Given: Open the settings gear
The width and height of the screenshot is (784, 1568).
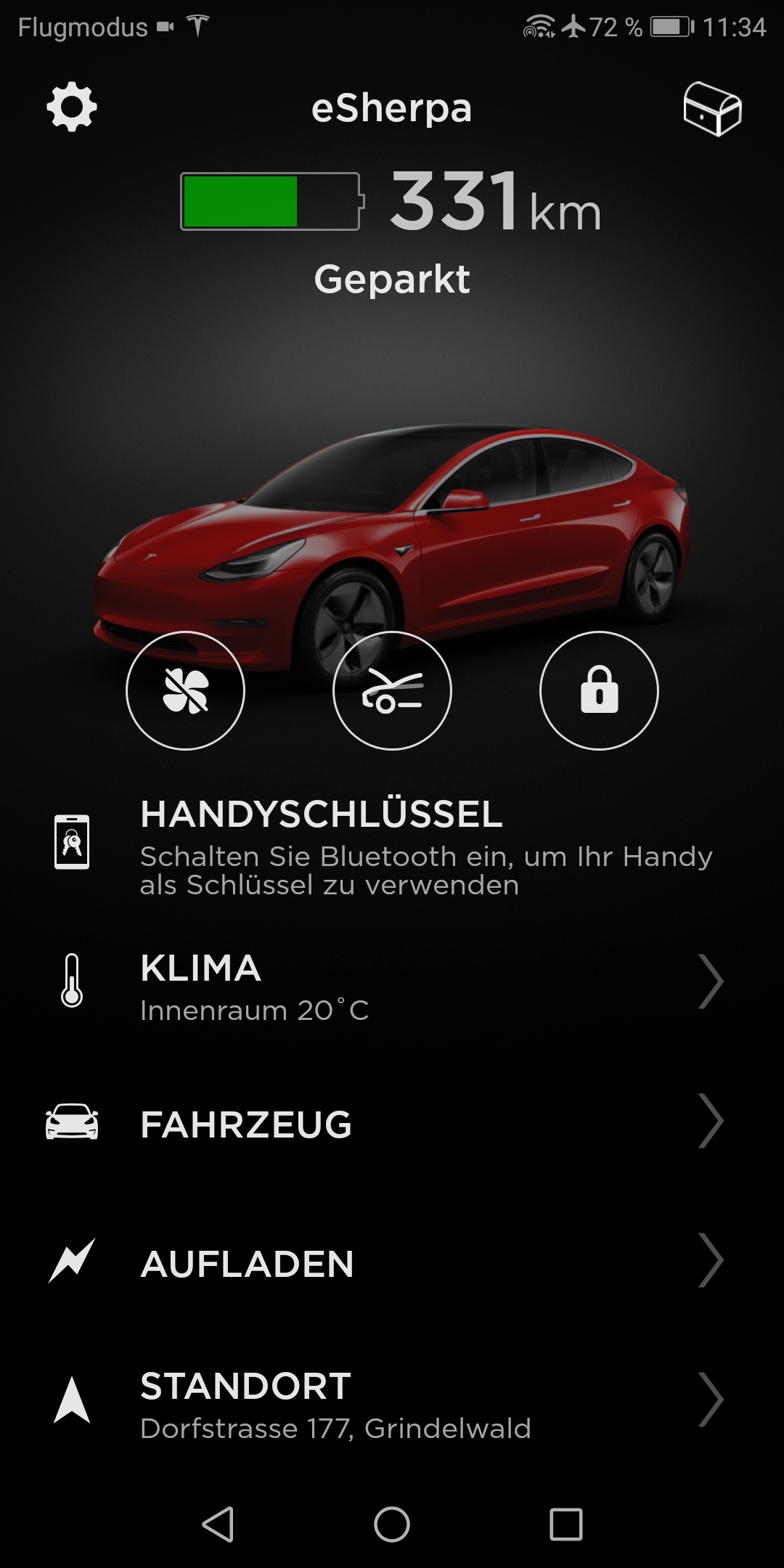Looking at the screenshot, I should (72, 107).
